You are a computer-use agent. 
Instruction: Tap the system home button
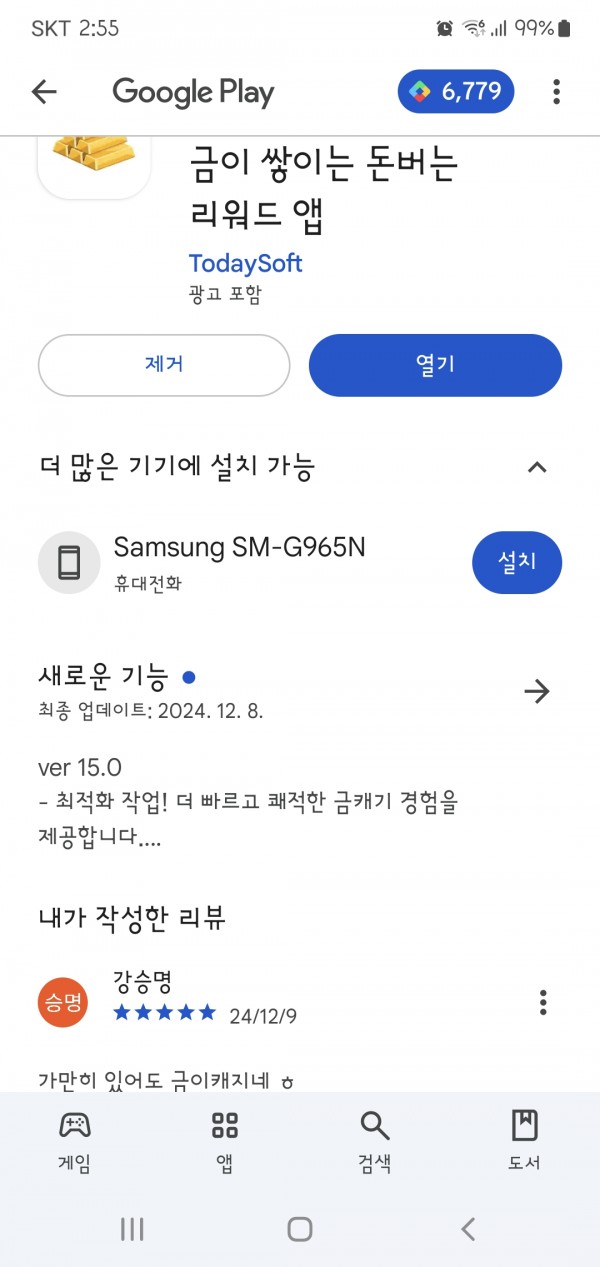click(x=300, y=1229)
